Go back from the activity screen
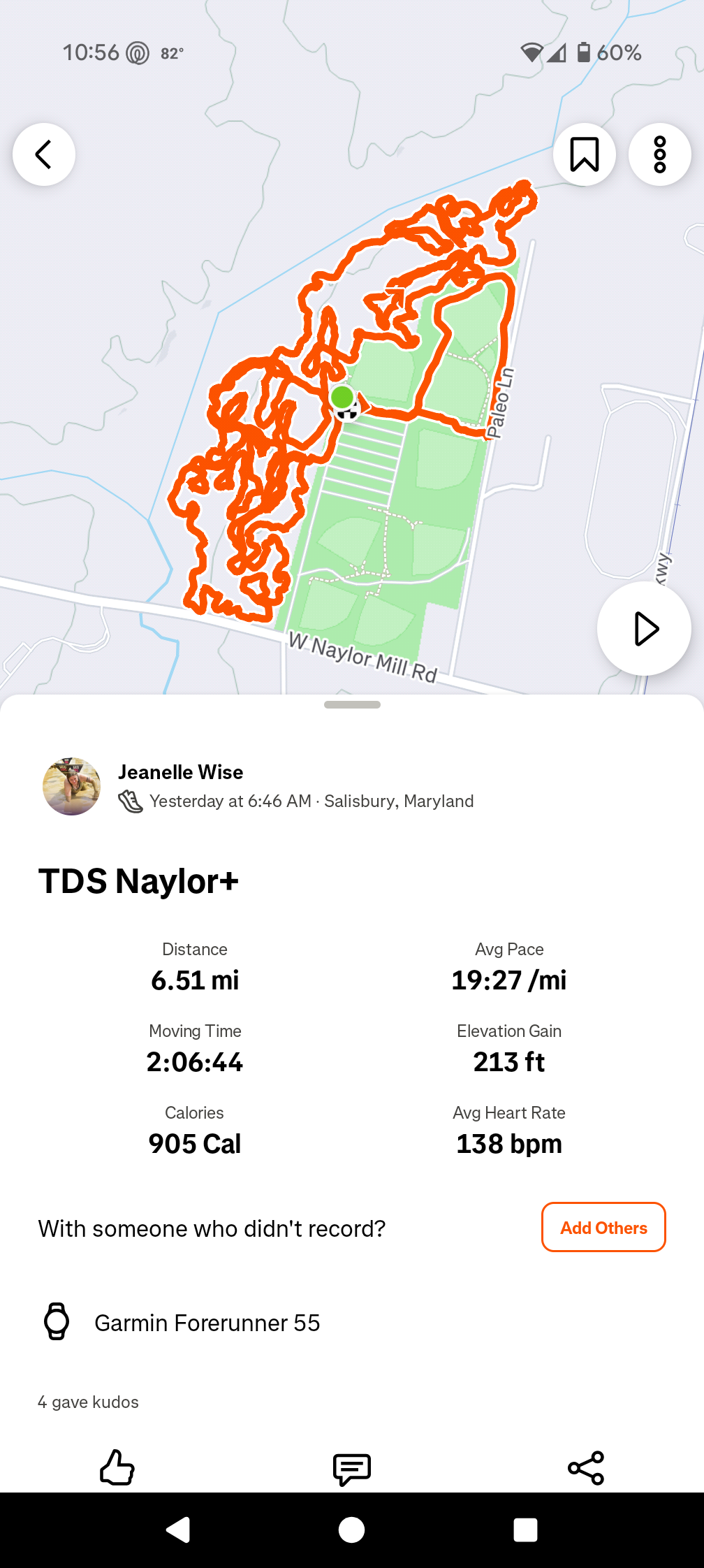 coord(44,154)
